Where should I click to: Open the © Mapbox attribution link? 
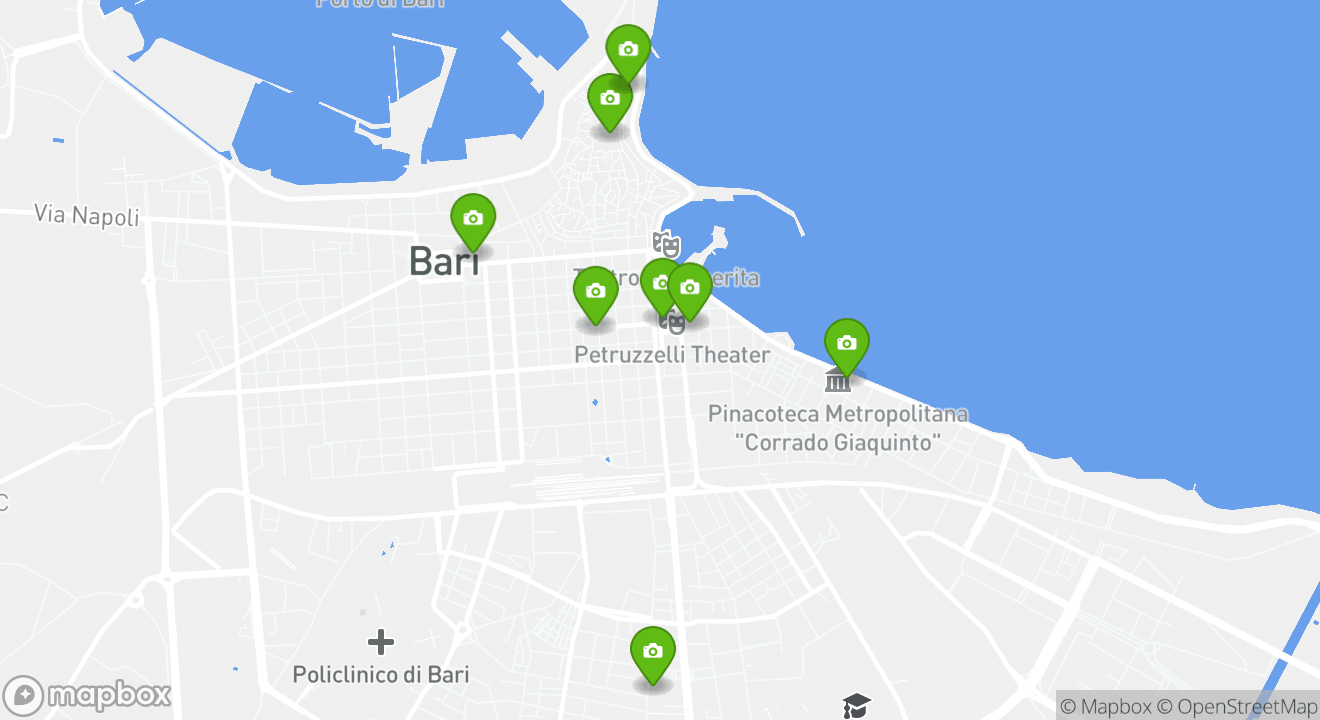pyautogui.click(x=1105, y=706)
